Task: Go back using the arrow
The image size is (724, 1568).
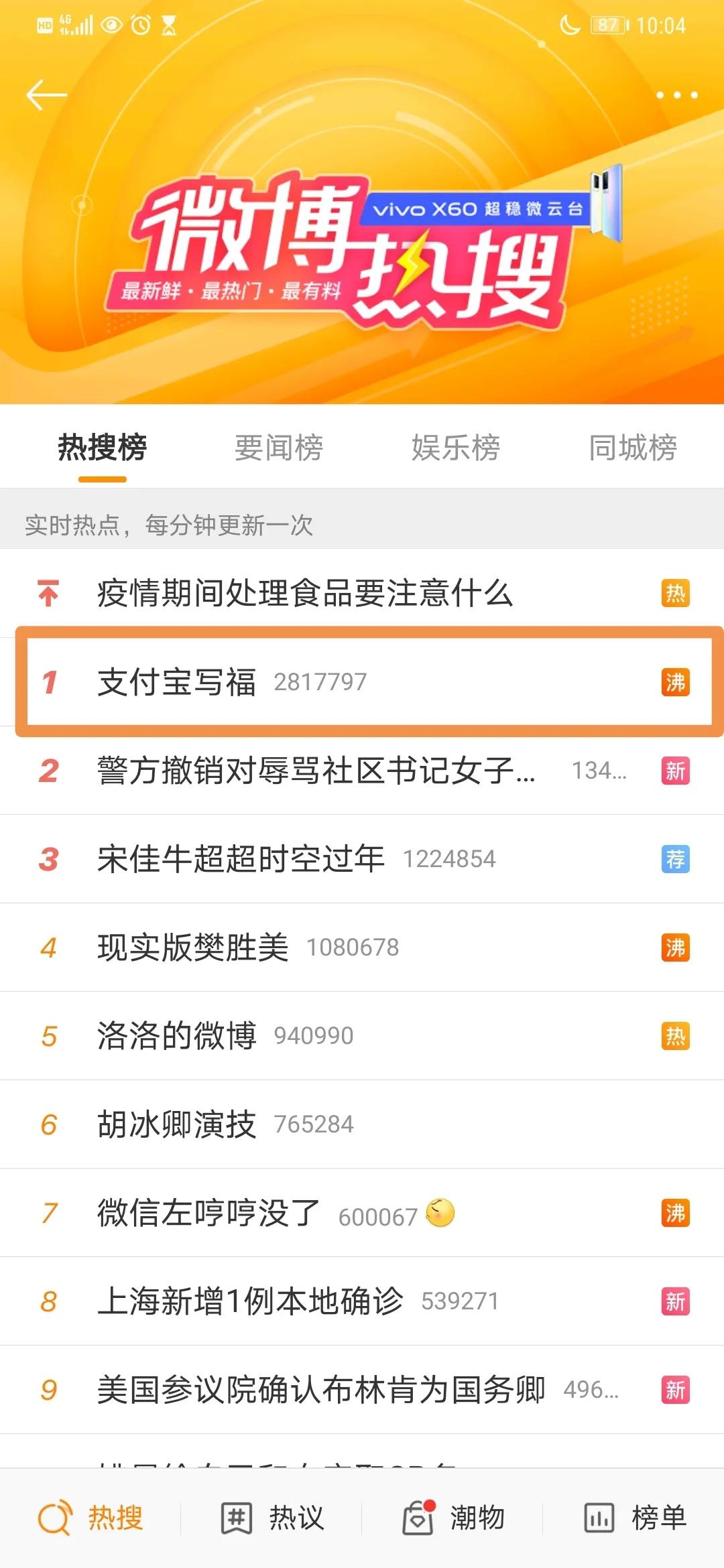Action: point(46,94)
